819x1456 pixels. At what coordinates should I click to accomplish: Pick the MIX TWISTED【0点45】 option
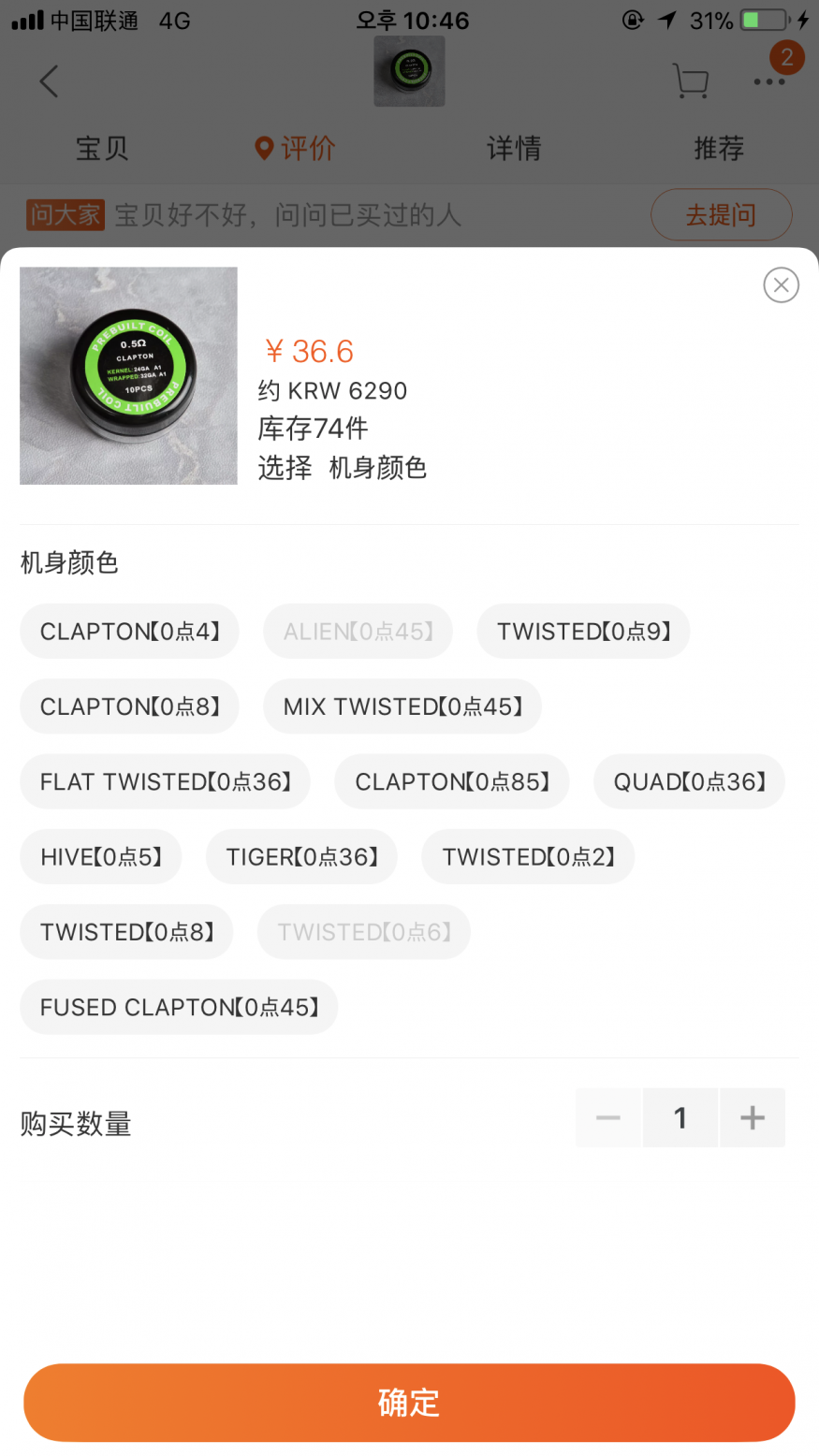point(402,706)
